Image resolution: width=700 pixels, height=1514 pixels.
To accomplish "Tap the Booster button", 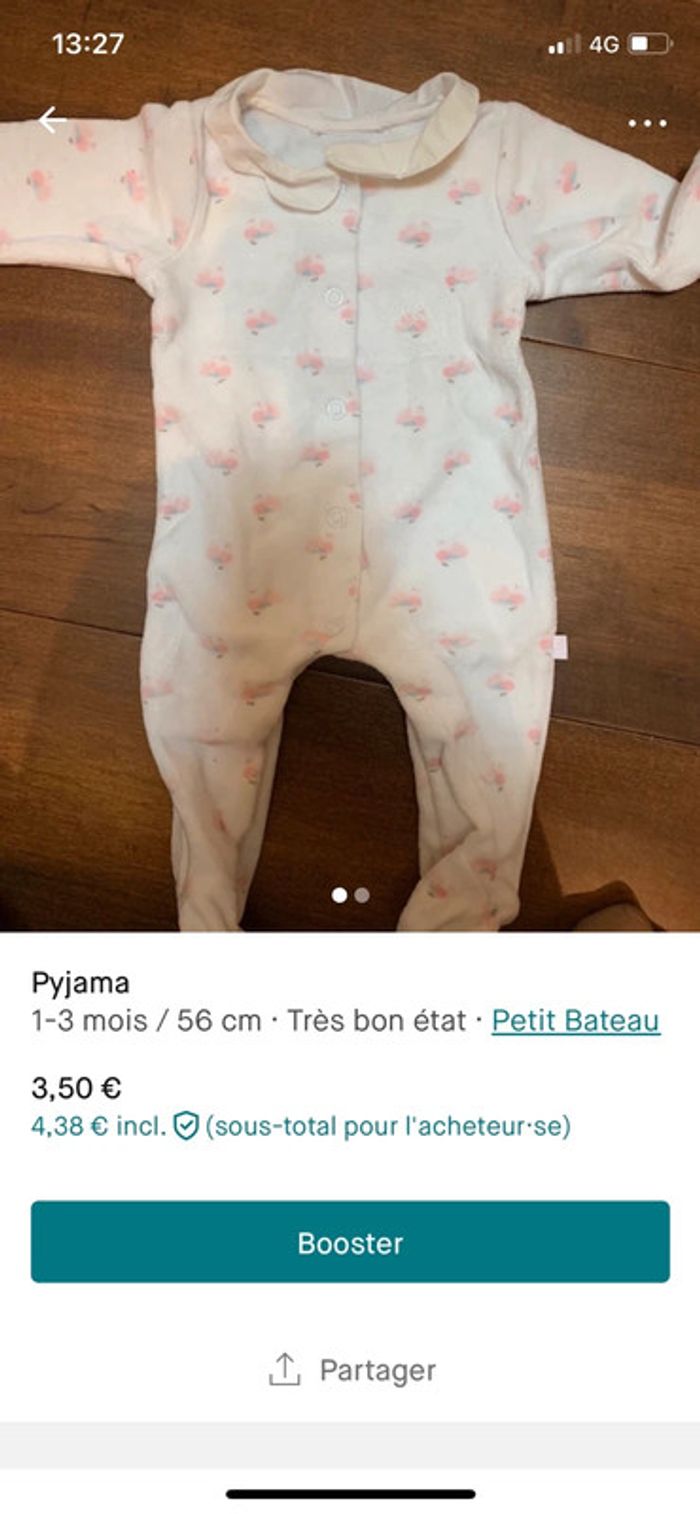I will [350, 1242].
